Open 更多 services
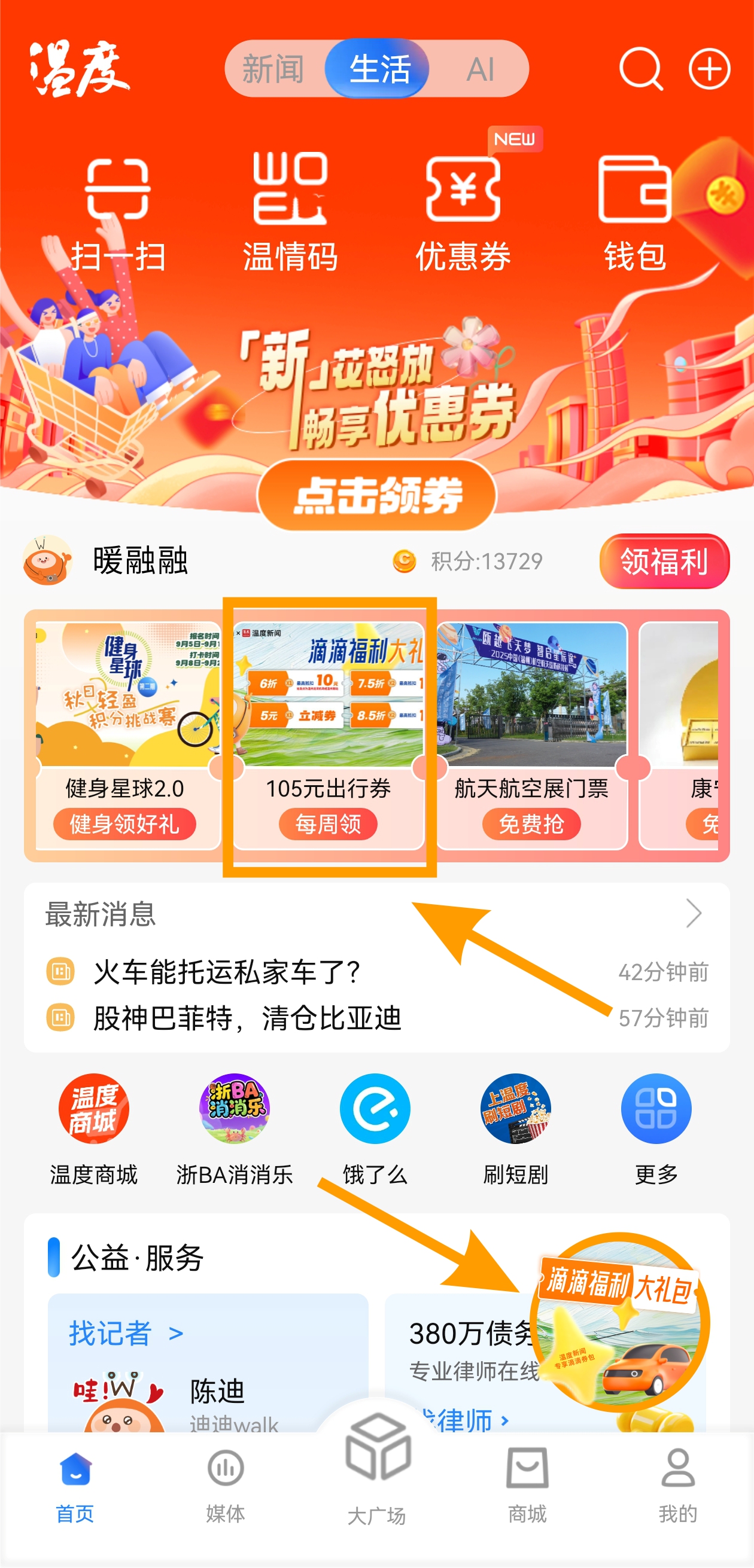This screenshot has width=754, height=1568. [x=656, y=1127]
